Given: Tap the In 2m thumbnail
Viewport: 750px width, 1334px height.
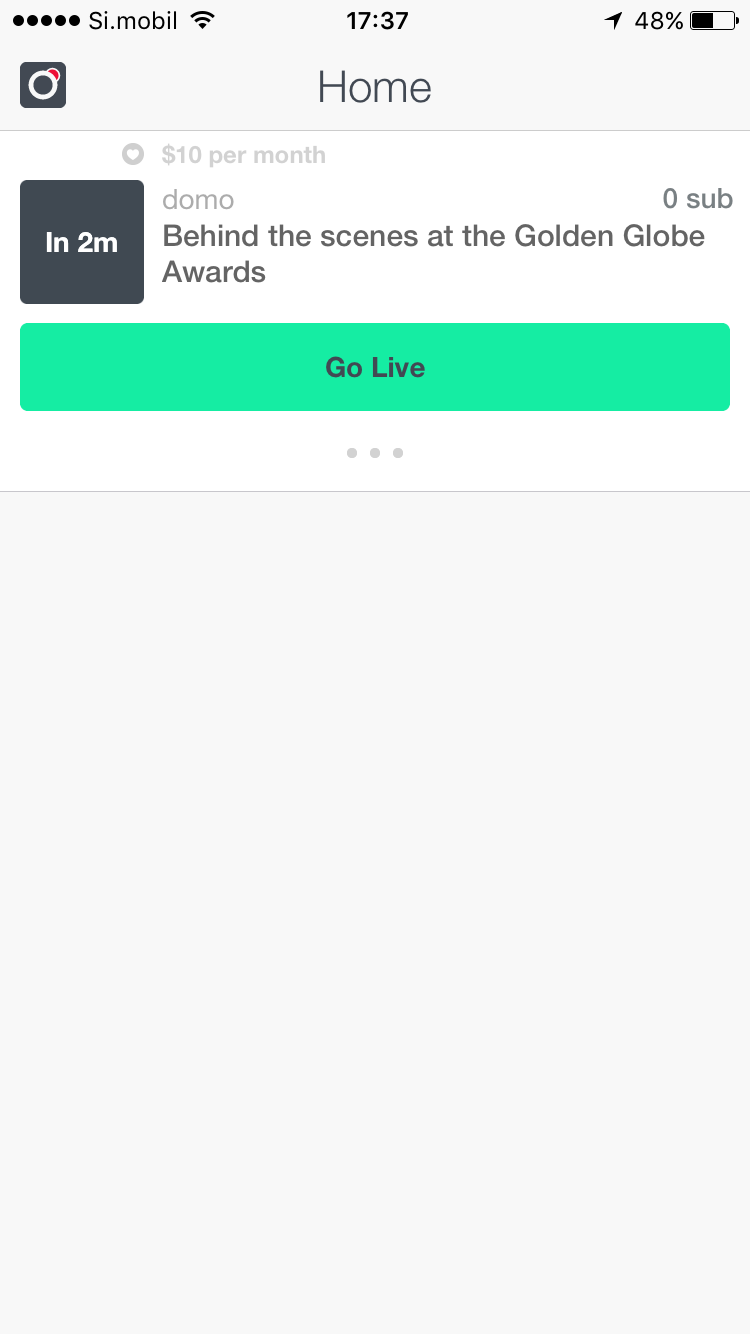Looking at the screenshot, I should click(82, 242).
